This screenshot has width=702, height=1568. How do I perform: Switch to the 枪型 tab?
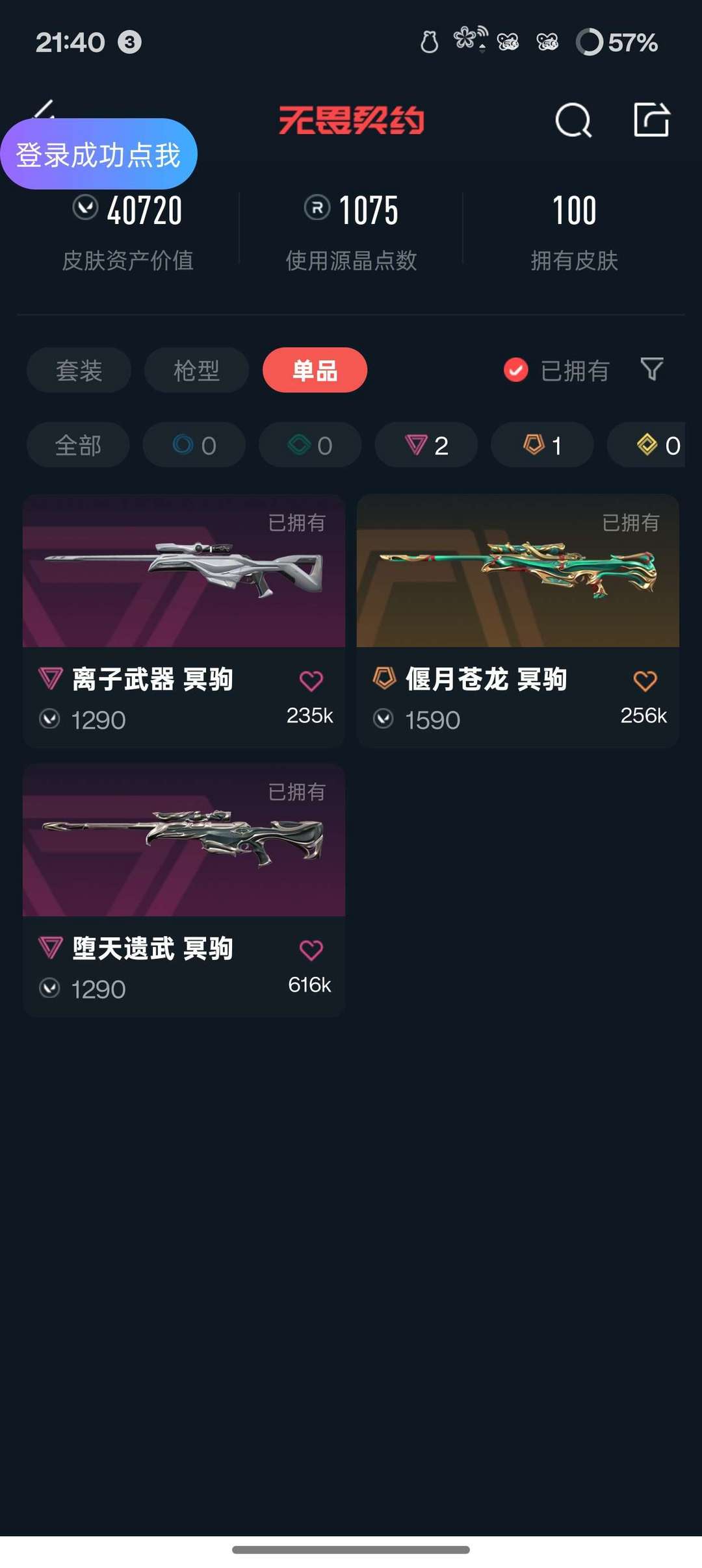196,370
